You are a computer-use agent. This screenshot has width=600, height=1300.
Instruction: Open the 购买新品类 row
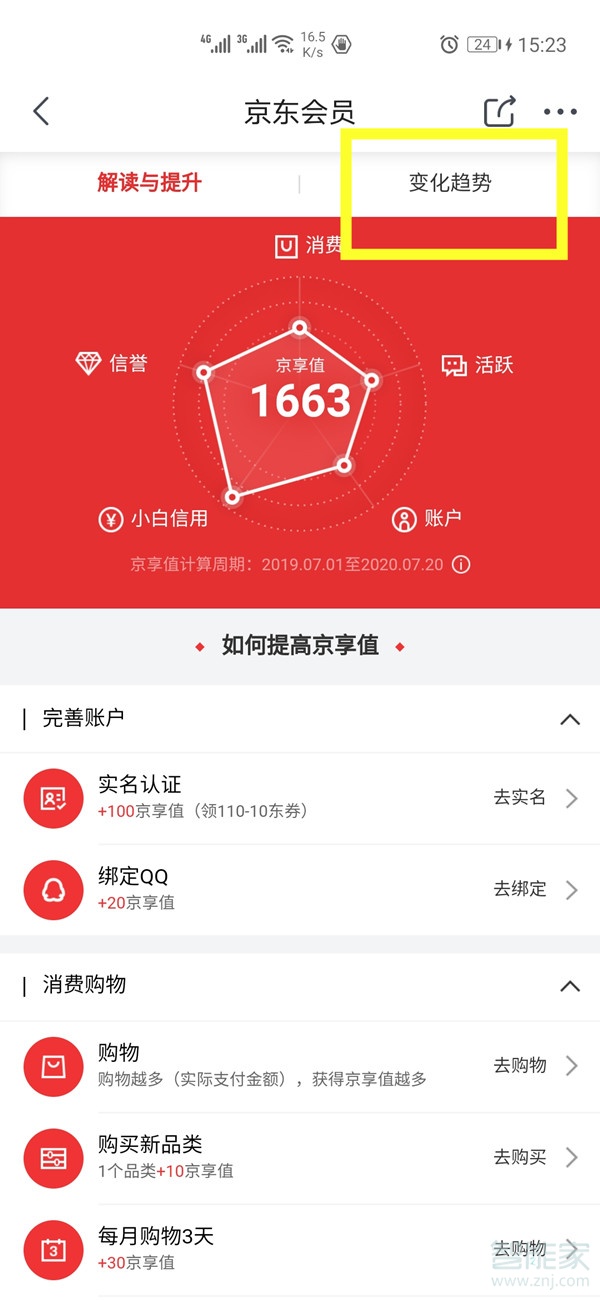[x=300, y=1157]
